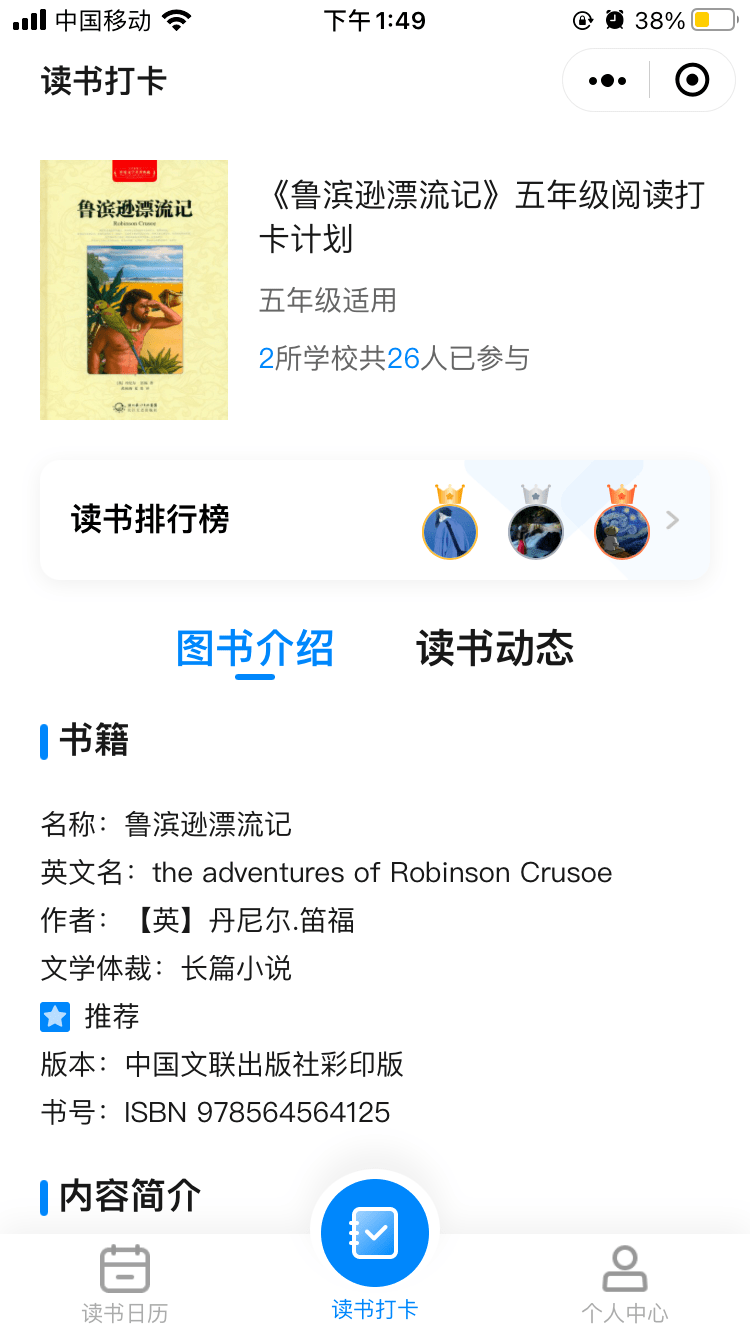Tap the 鲁滨逊漂流记 book cover
Screen dimensions: 750x1334
[x=134, y=290]
